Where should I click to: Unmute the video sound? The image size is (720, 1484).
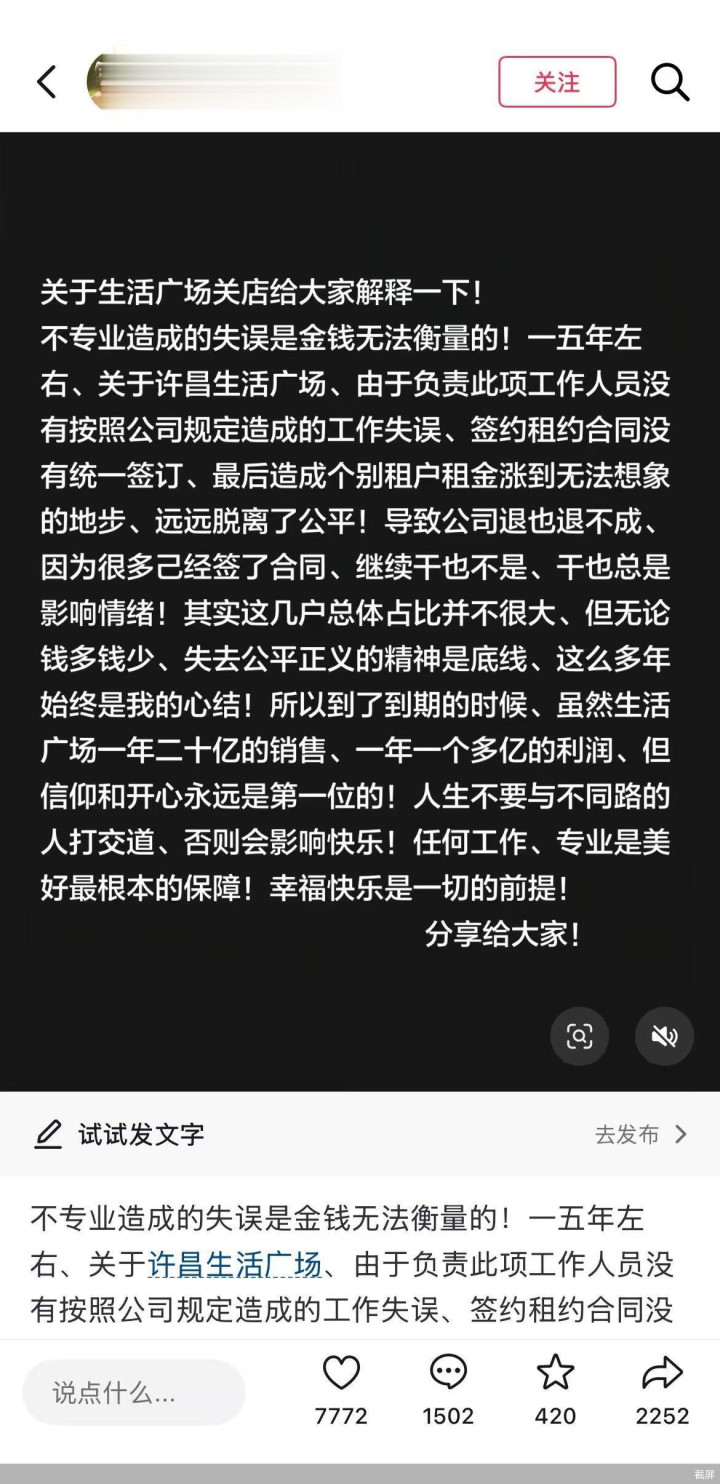coord(664,1035)
